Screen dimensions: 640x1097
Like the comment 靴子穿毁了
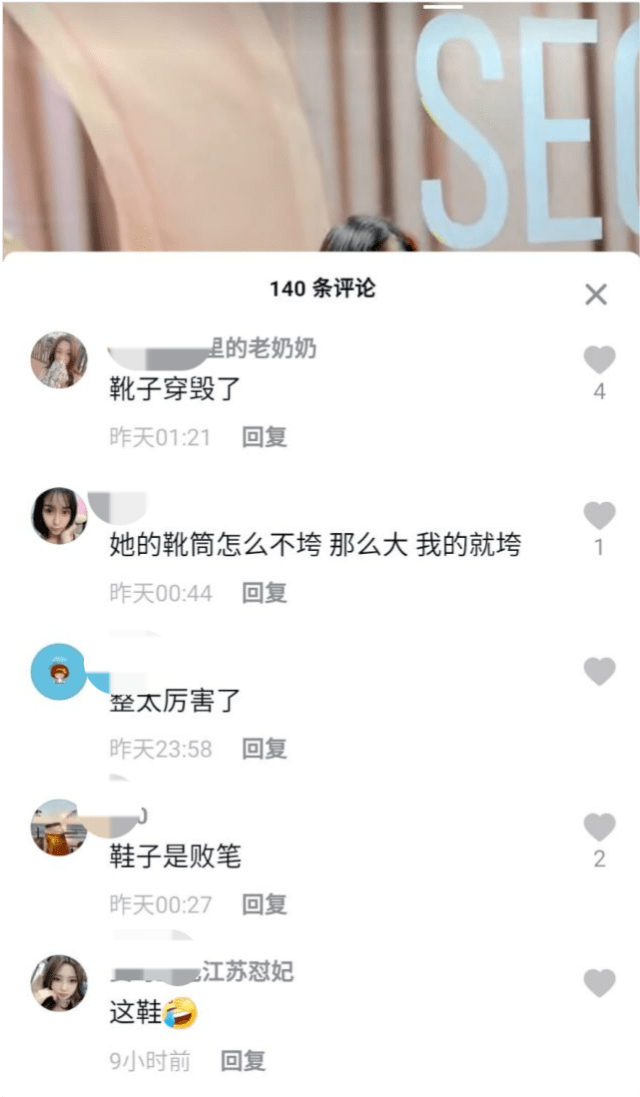pyautogui.click(x=599, y=360)
